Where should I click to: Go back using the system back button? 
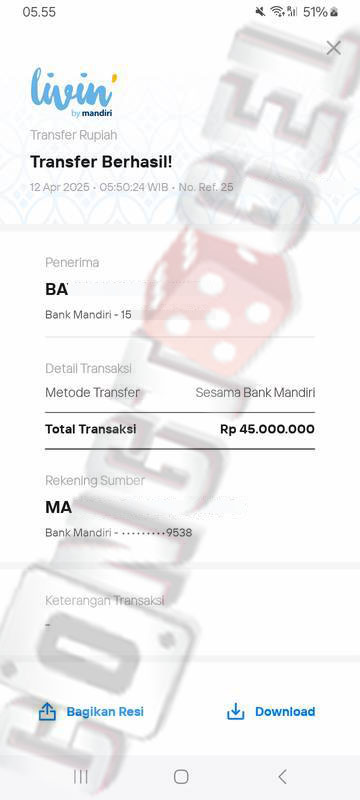(x=282, y=776)
